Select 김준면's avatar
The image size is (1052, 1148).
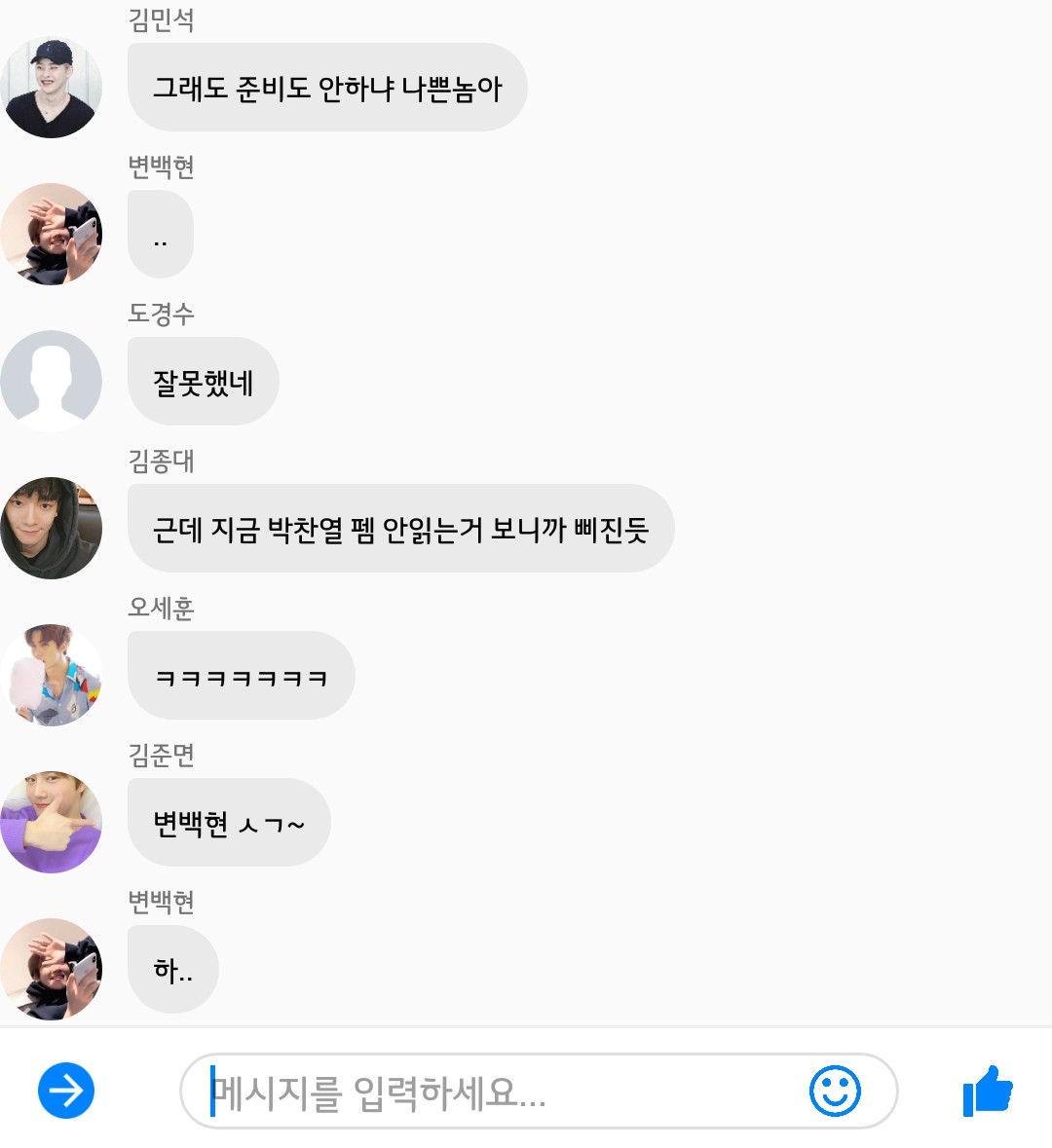[52, 822]
